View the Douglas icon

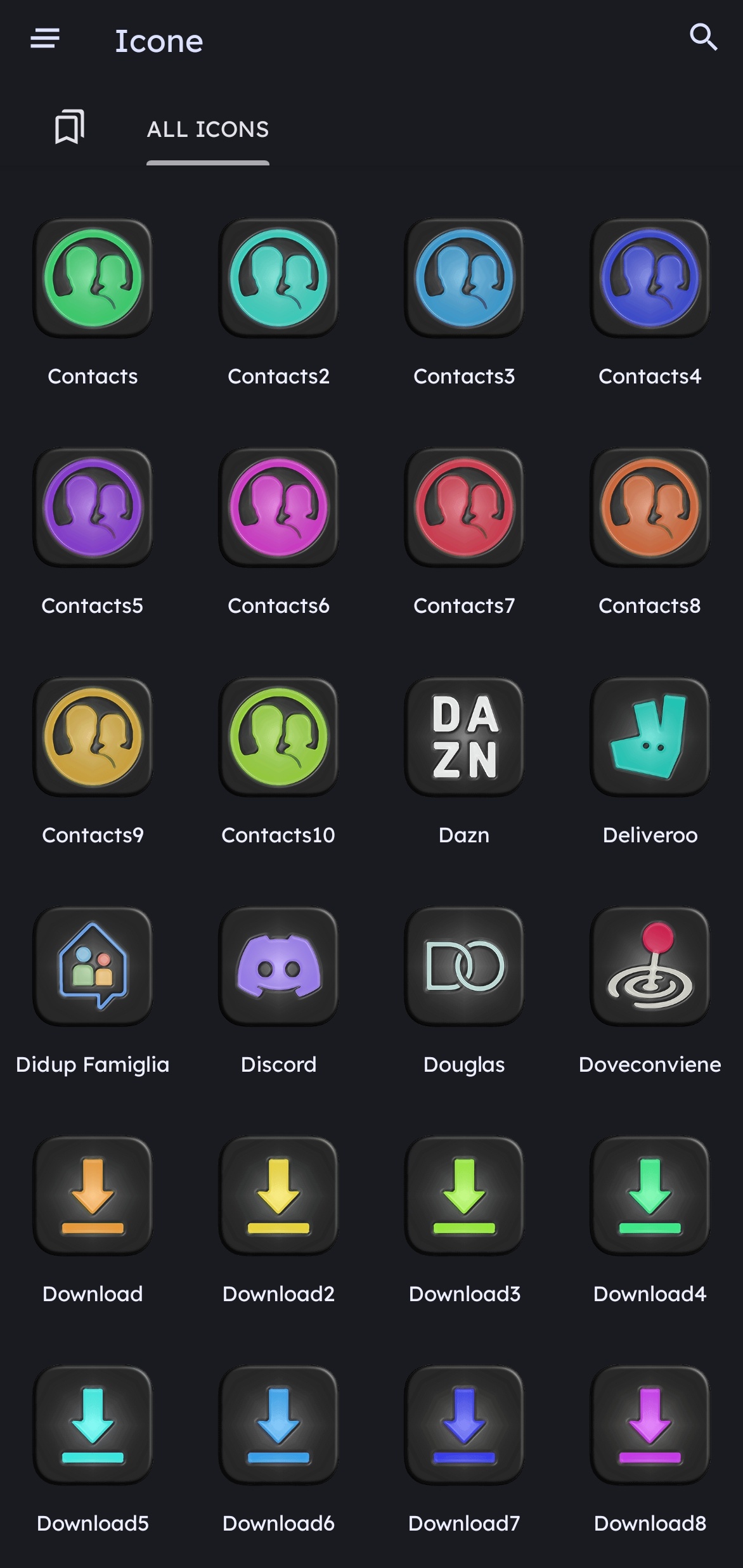coord(464,967)
